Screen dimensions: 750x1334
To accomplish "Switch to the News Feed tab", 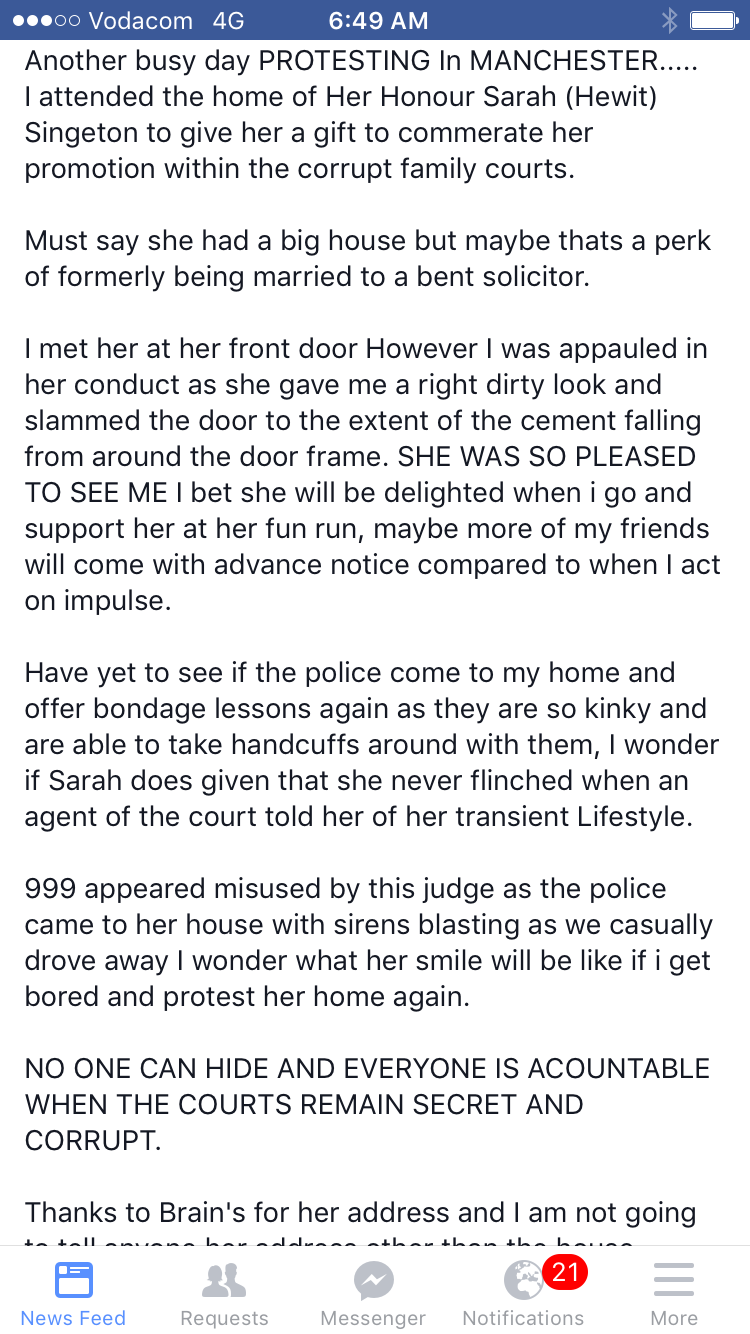I will click(74, 1292).
